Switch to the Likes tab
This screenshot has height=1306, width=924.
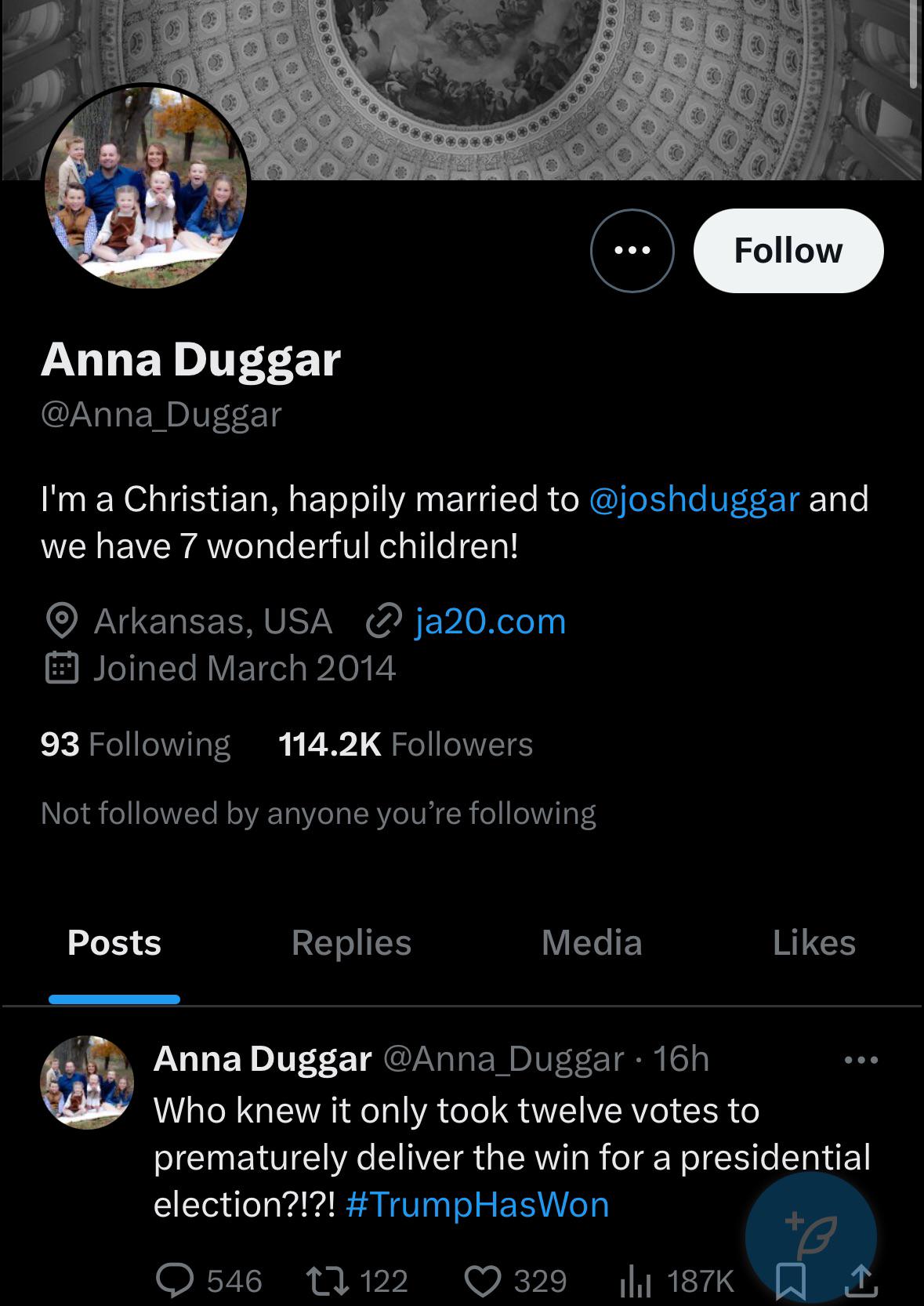[x=813, y=942]
